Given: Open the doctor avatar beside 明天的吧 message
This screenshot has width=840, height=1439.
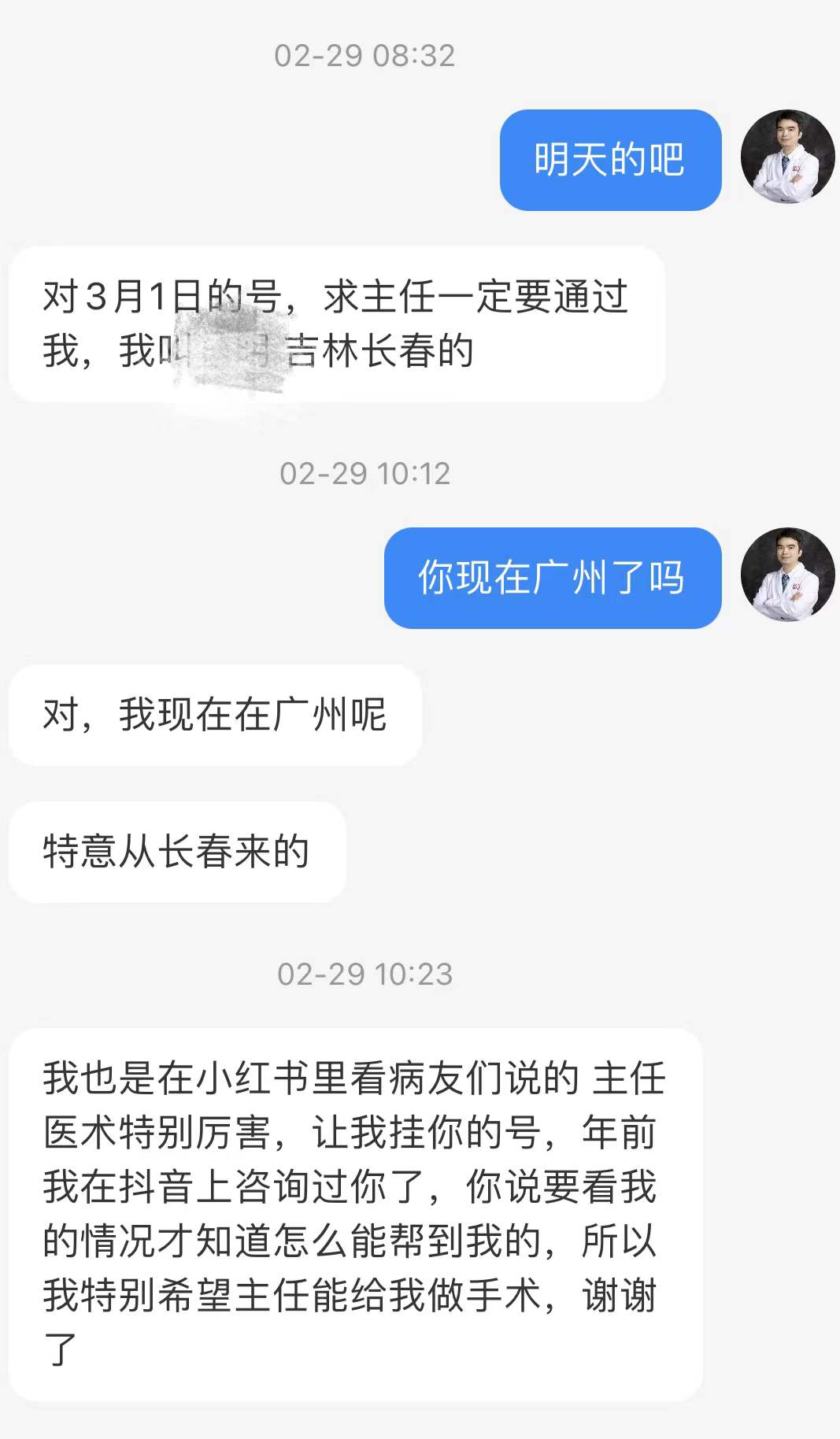Looking at the screenshot, I should point(787,157).
